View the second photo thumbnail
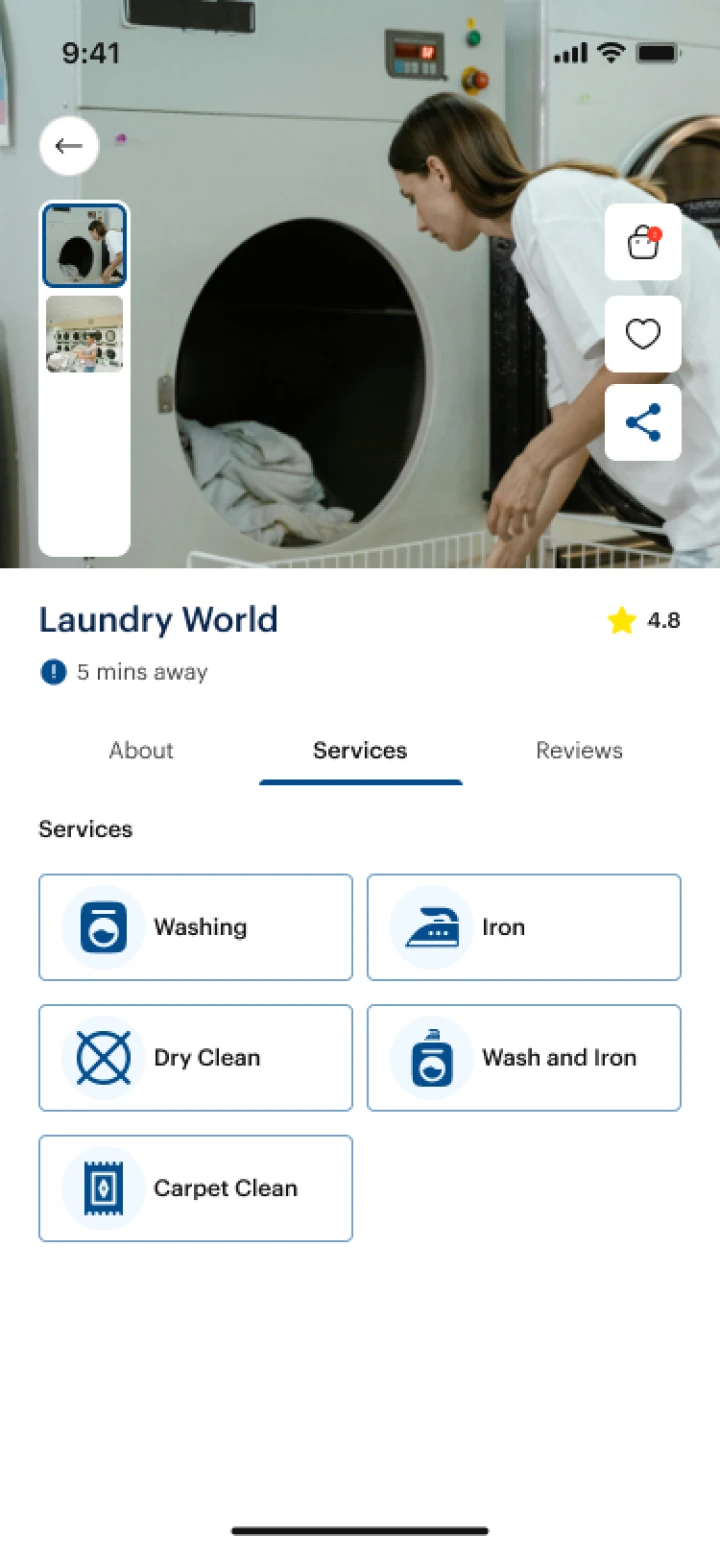720x1559 pixels. tap(85, 334)
